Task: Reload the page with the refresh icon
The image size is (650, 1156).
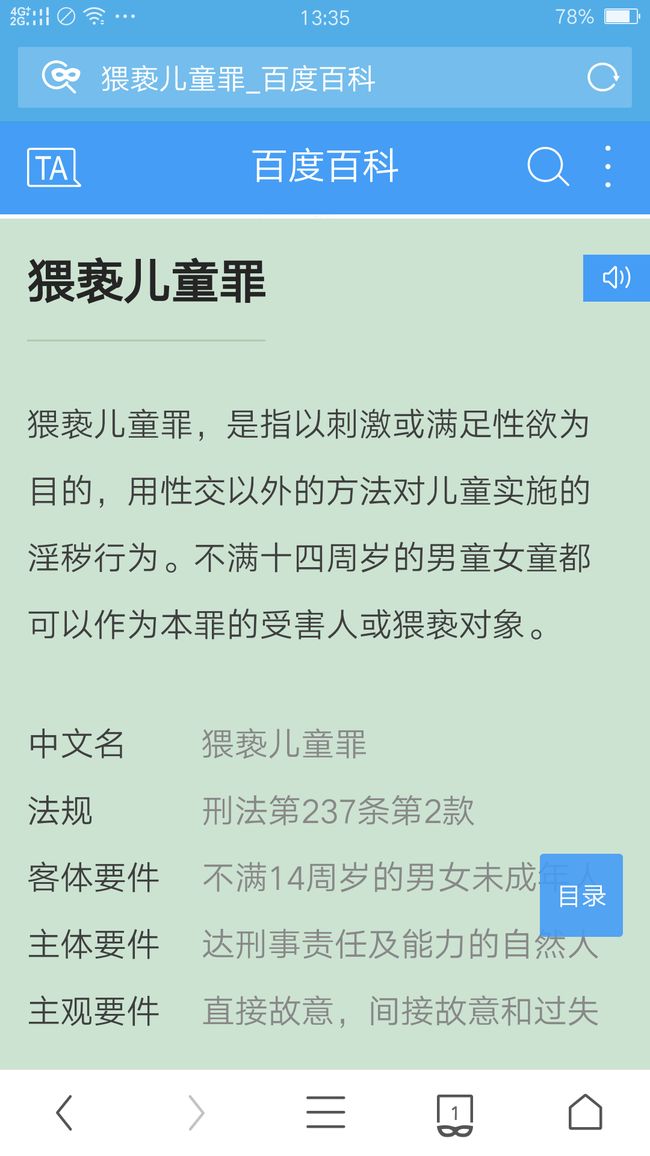Action: (x=602, y=77)
